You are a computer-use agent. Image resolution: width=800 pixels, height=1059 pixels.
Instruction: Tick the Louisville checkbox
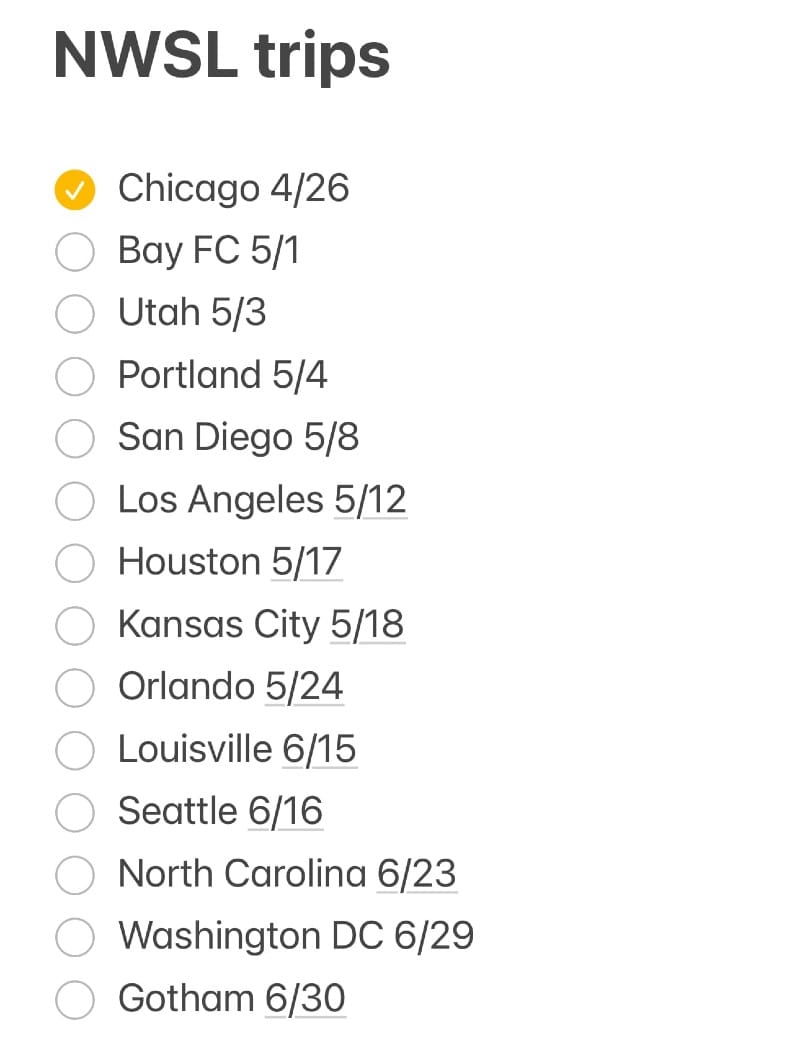coord(75,750)
